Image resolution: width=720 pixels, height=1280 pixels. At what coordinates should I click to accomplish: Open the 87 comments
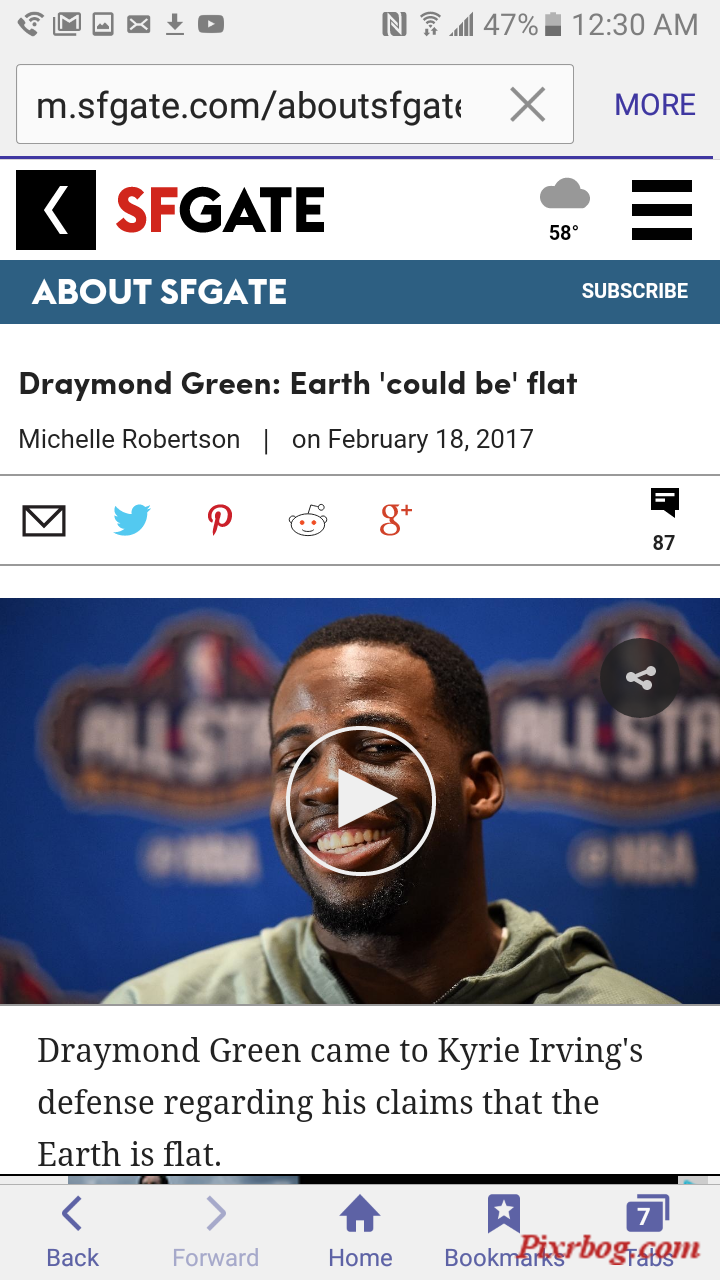[664, 518]
